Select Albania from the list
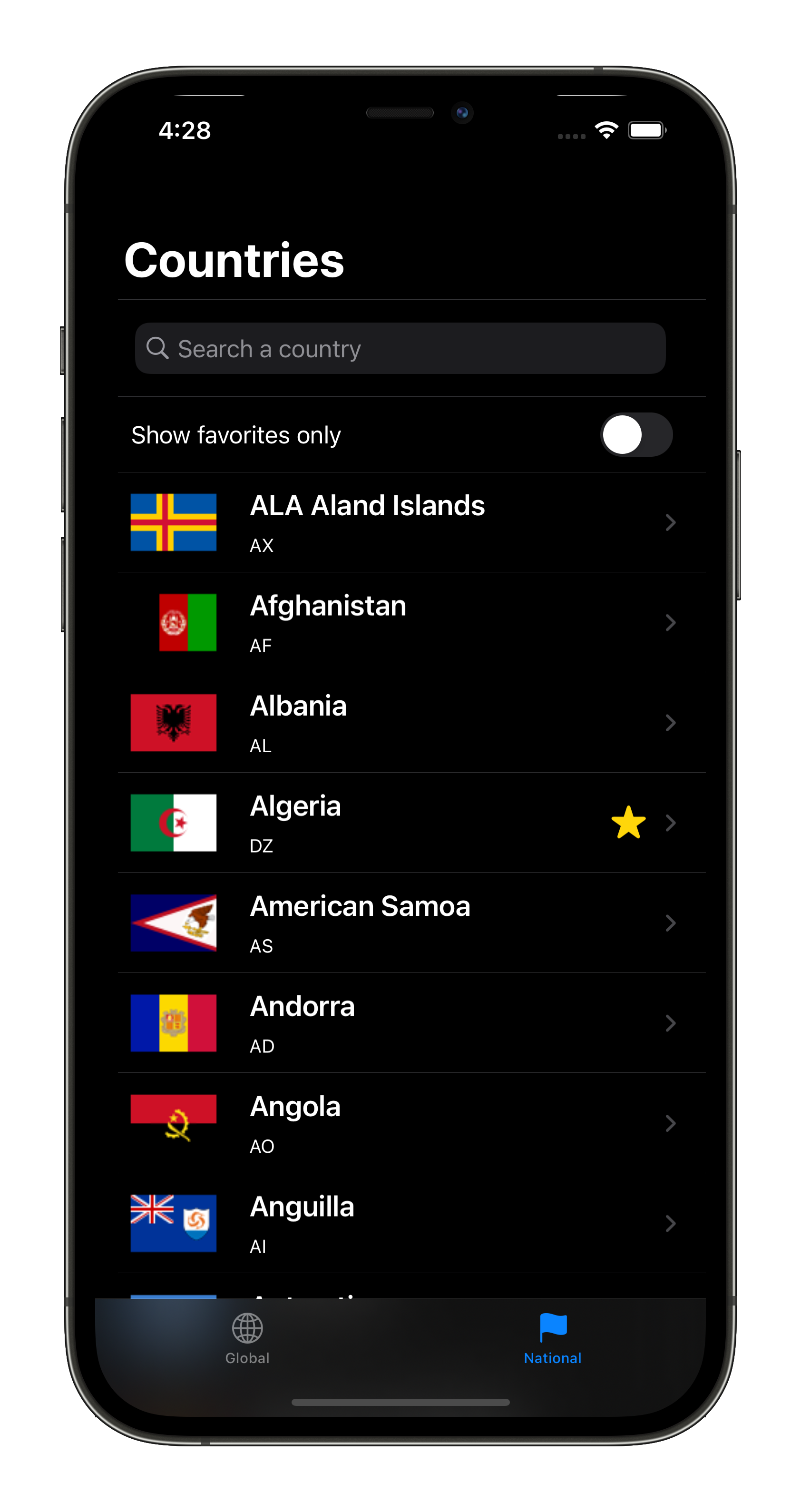 pos(400,723)
